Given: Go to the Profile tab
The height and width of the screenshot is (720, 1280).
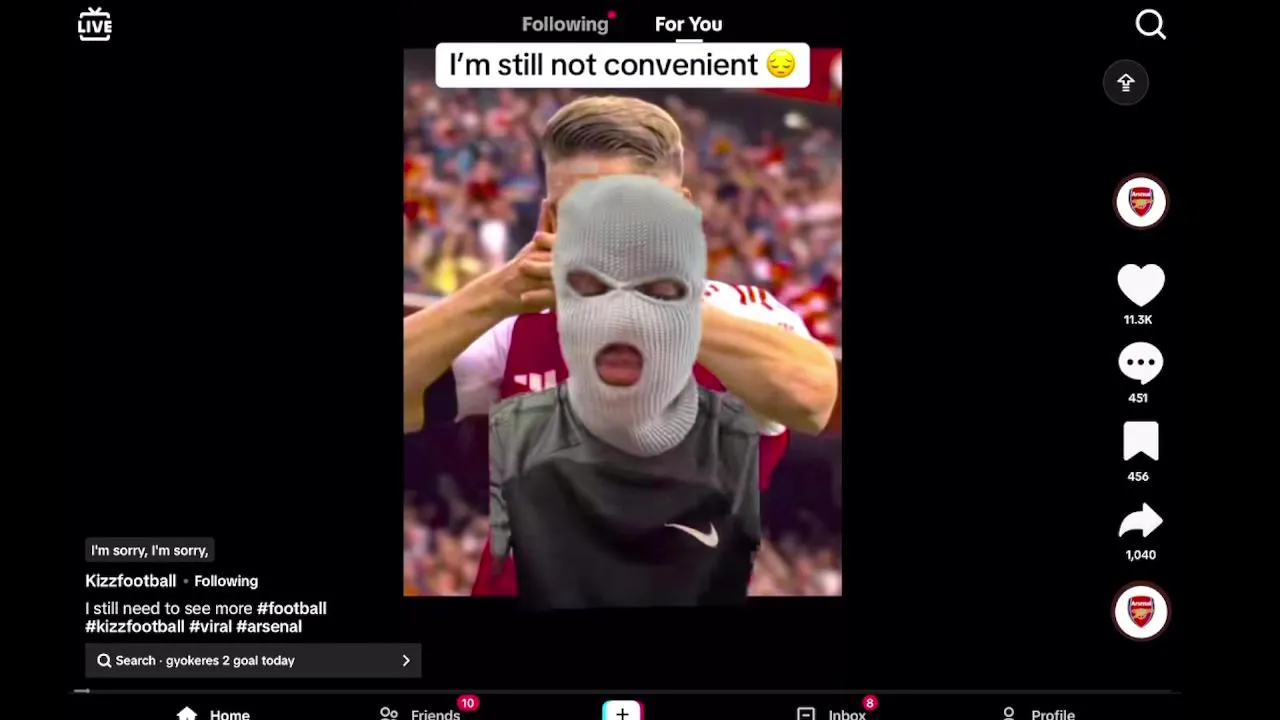Looking at the screenshot, I should click(1038, 713).
